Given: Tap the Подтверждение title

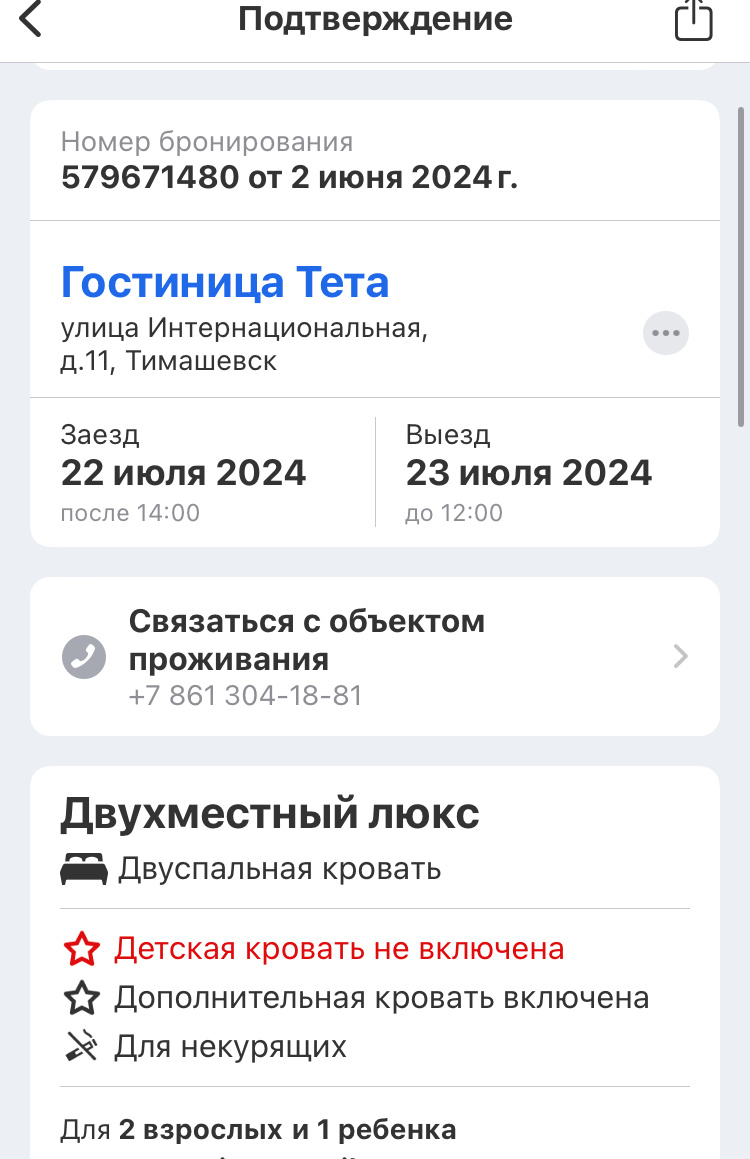Looking at the screenshot, I should [374, 18].
